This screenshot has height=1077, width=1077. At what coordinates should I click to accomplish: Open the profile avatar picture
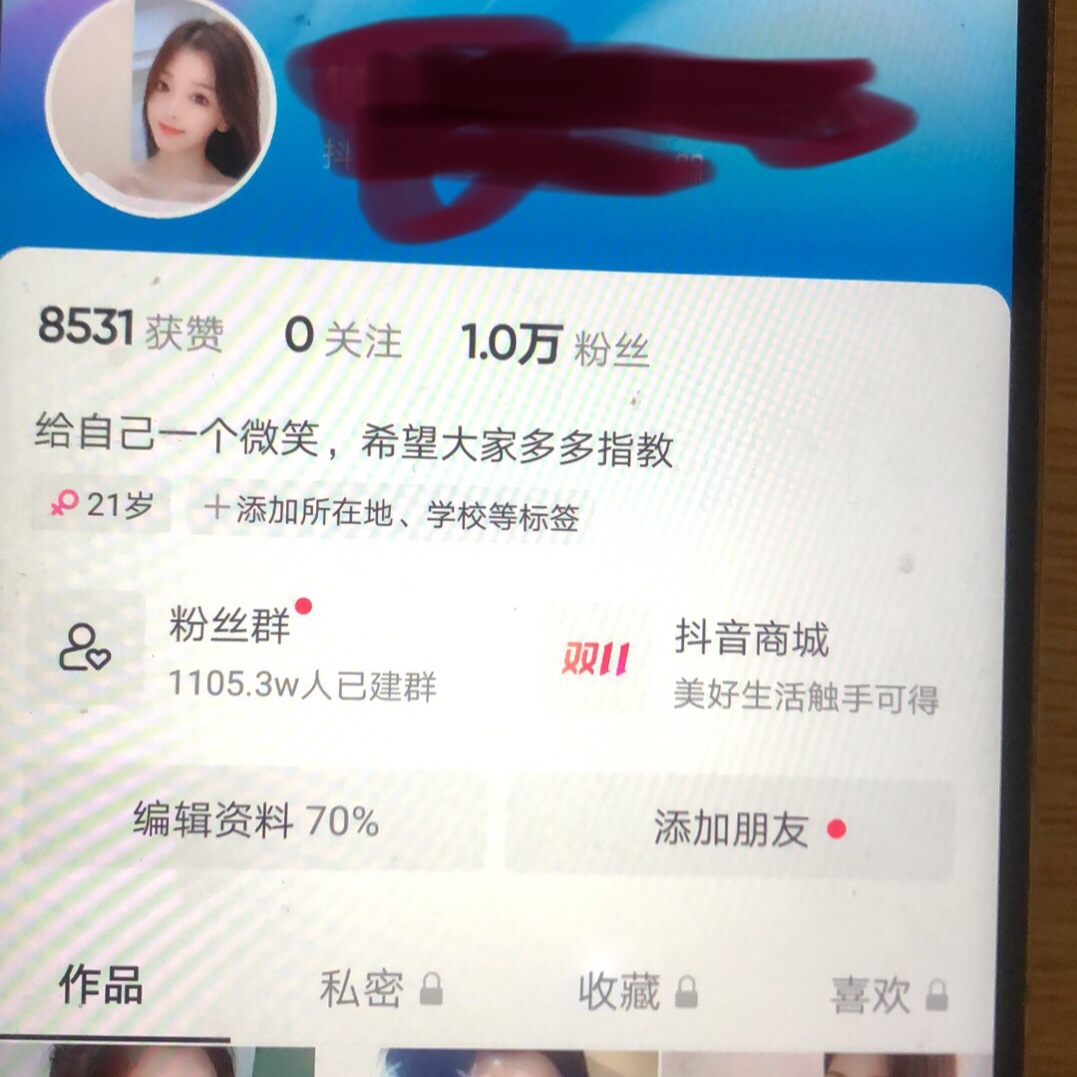pyautogui.click(x=160, y=103)
